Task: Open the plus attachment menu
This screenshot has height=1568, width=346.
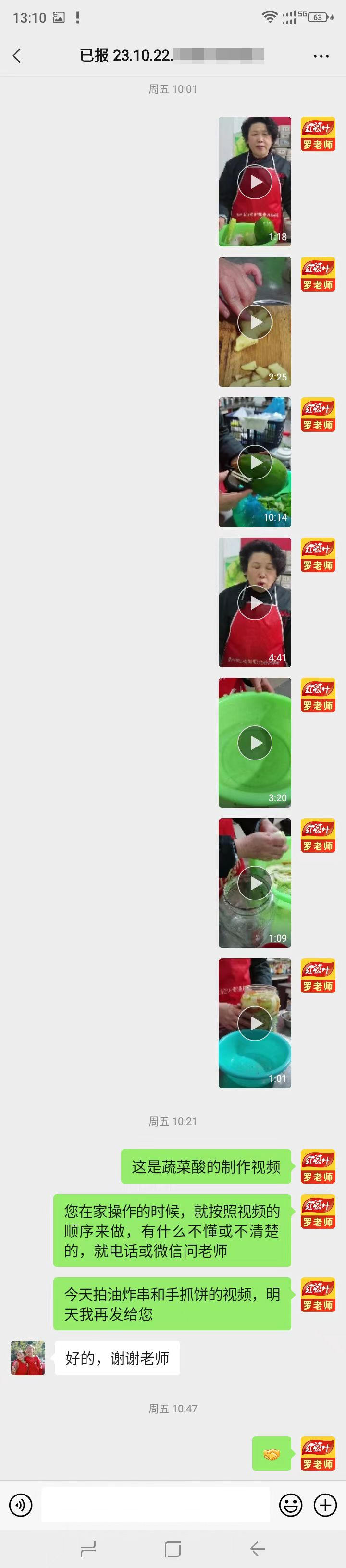Action: [325, 1505]
